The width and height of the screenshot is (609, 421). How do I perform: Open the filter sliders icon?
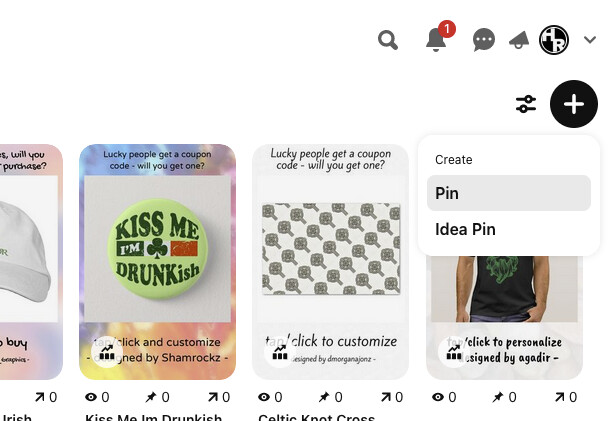pos(526,104)
